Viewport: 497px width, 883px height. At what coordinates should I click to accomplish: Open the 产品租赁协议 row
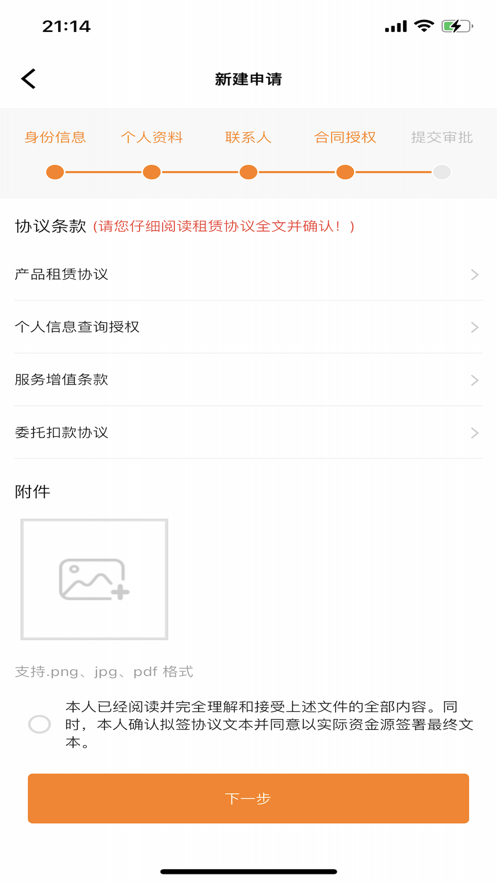pos(248,275)
